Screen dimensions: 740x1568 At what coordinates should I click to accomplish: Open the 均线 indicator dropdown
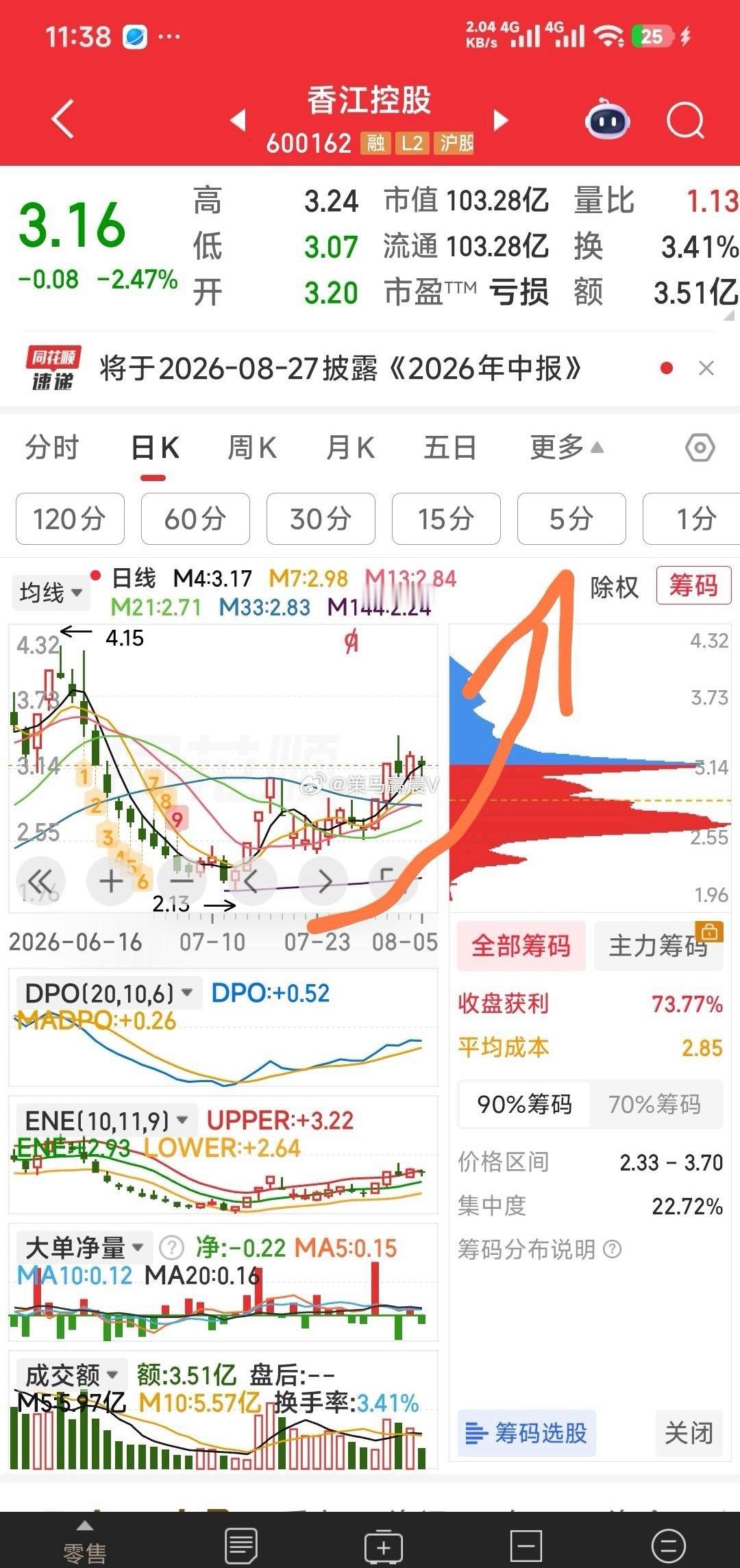click(x=51, y=592)
